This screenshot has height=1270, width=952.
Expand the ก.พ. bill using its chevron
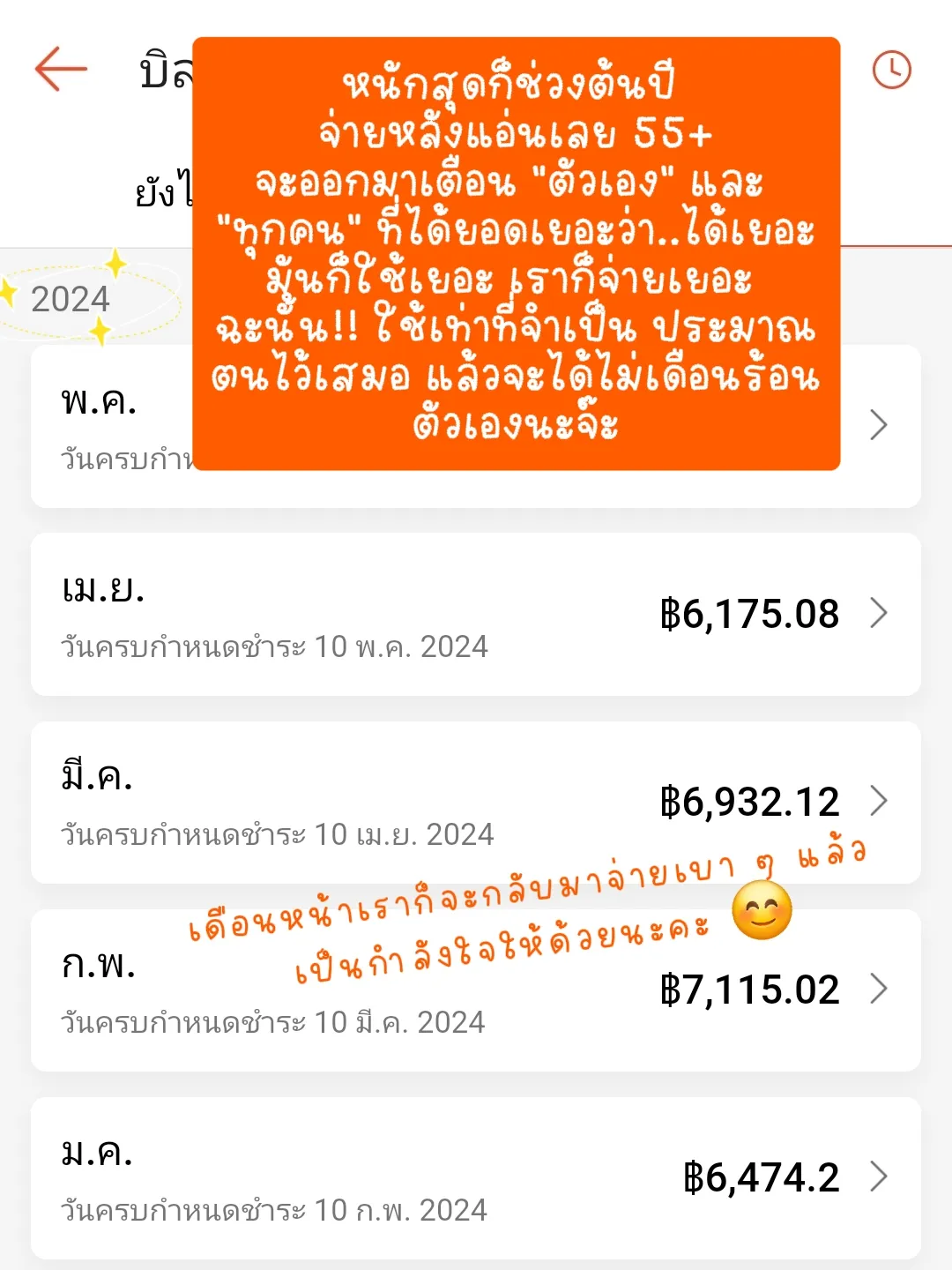[879, 990]
